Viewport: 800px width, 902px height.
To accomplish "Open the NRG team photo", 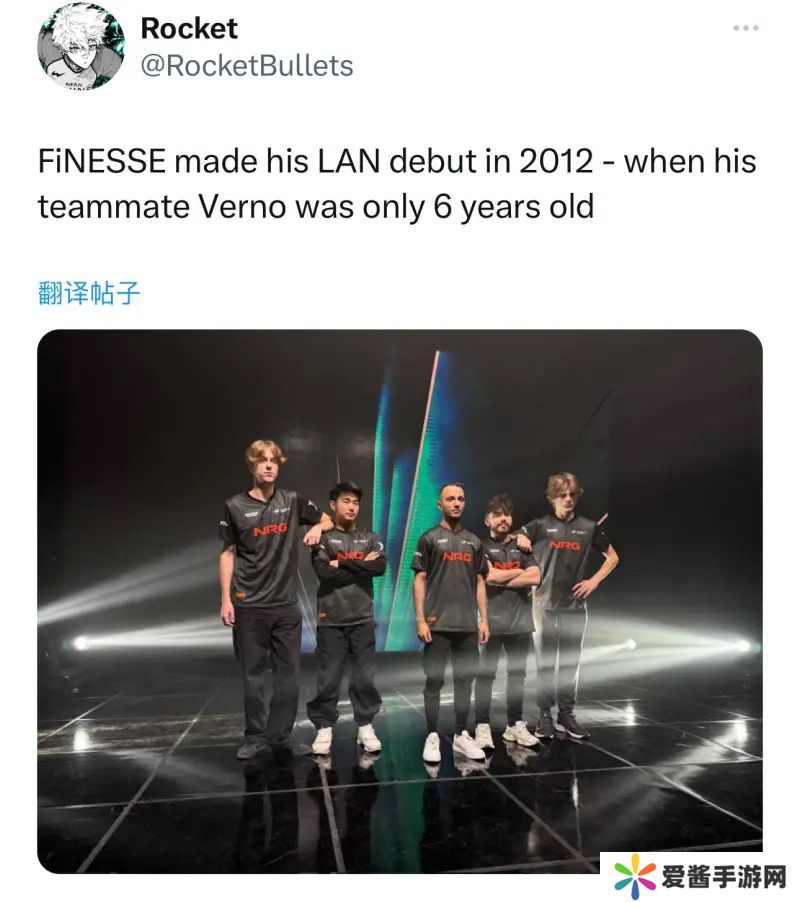I will pos(400,600).
